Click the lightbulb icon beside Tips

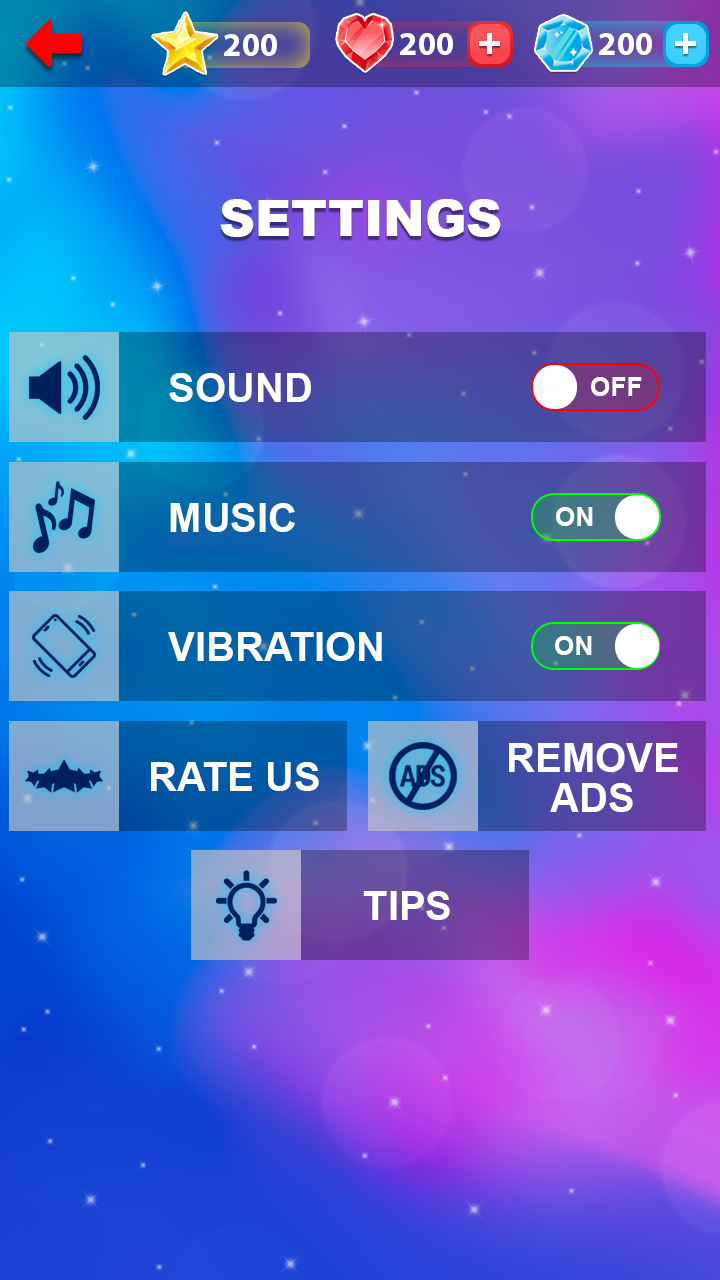click(x=245, y=904)
